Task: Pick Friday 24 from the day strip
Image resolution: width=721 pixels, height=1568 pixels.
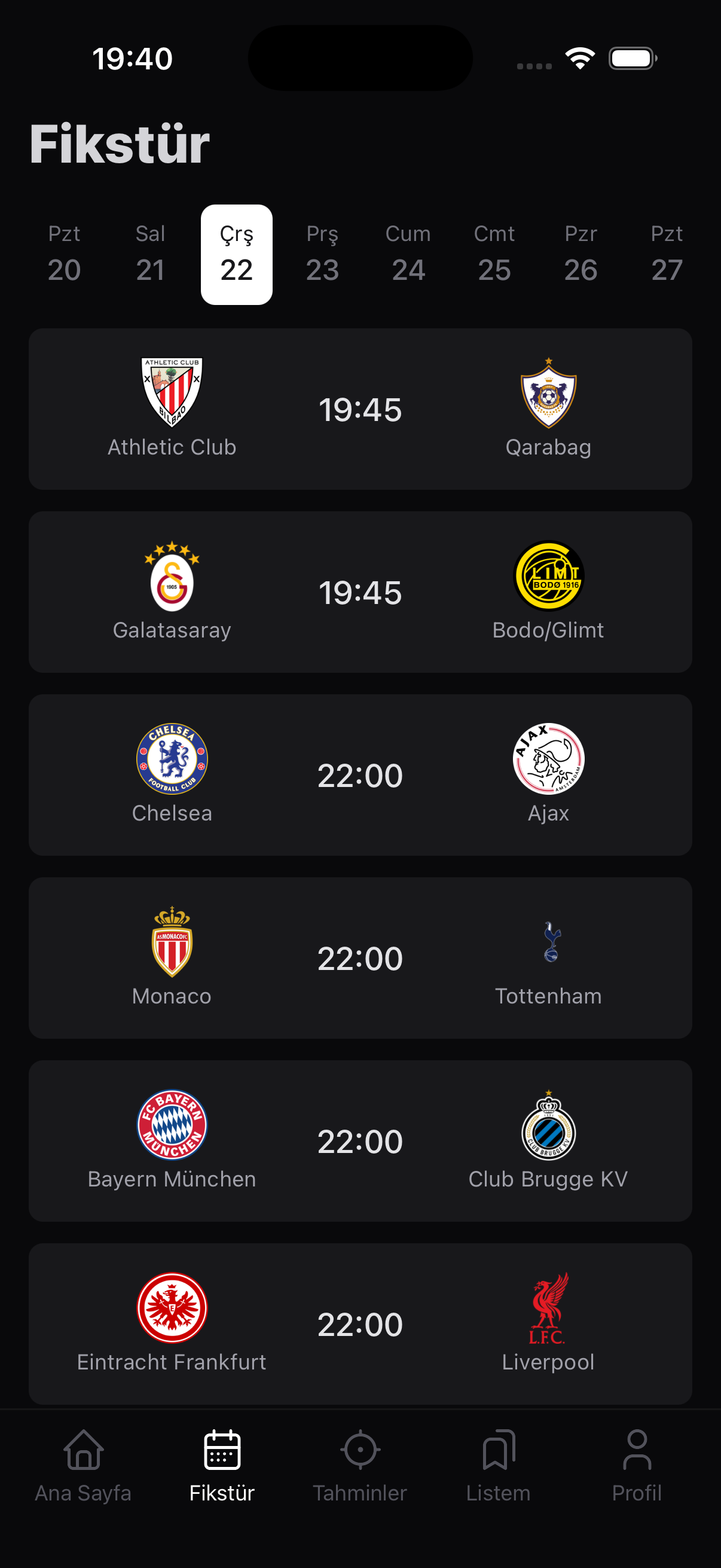Action: pos(408,254)
